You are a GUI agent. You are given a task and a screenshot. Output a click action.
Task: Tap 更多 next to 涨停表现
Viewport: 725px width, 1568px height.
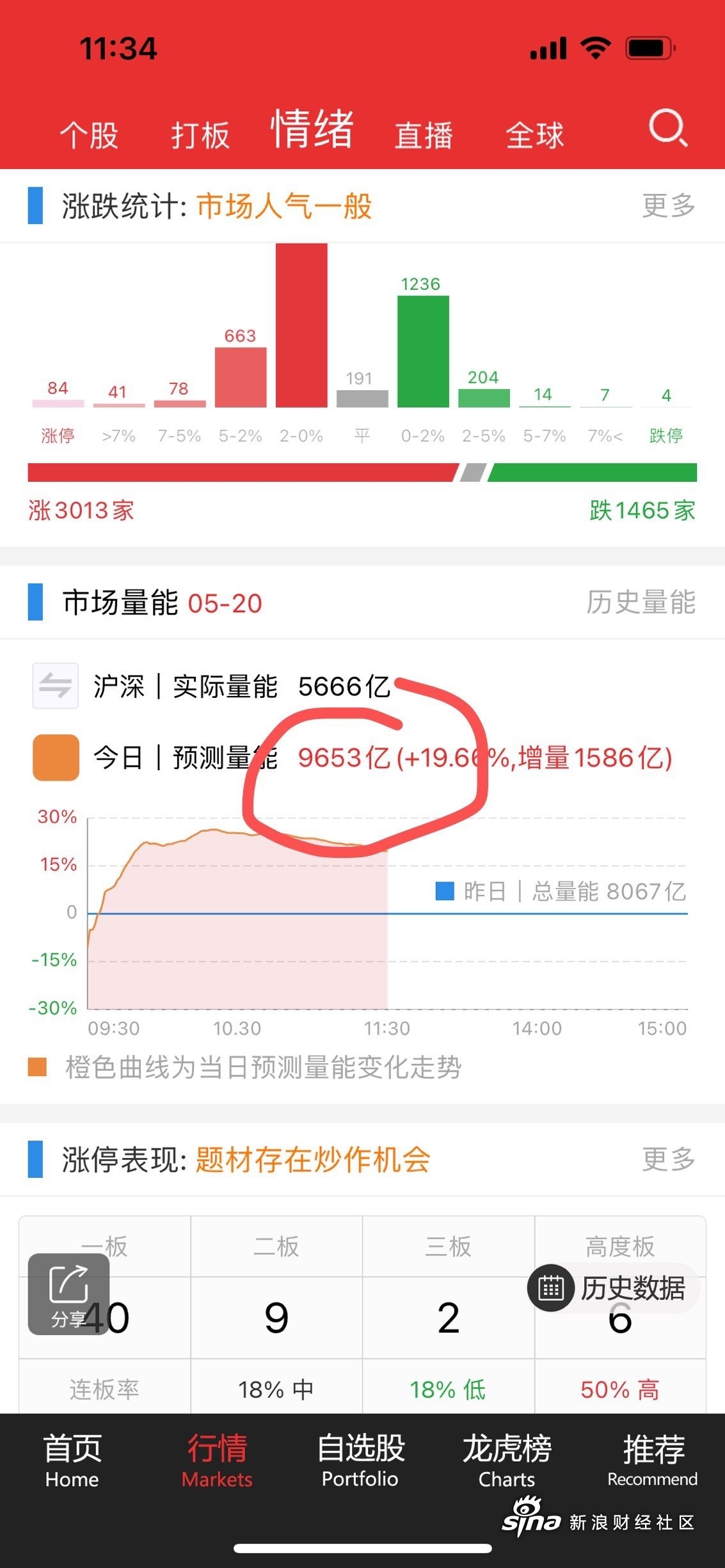669,1159
